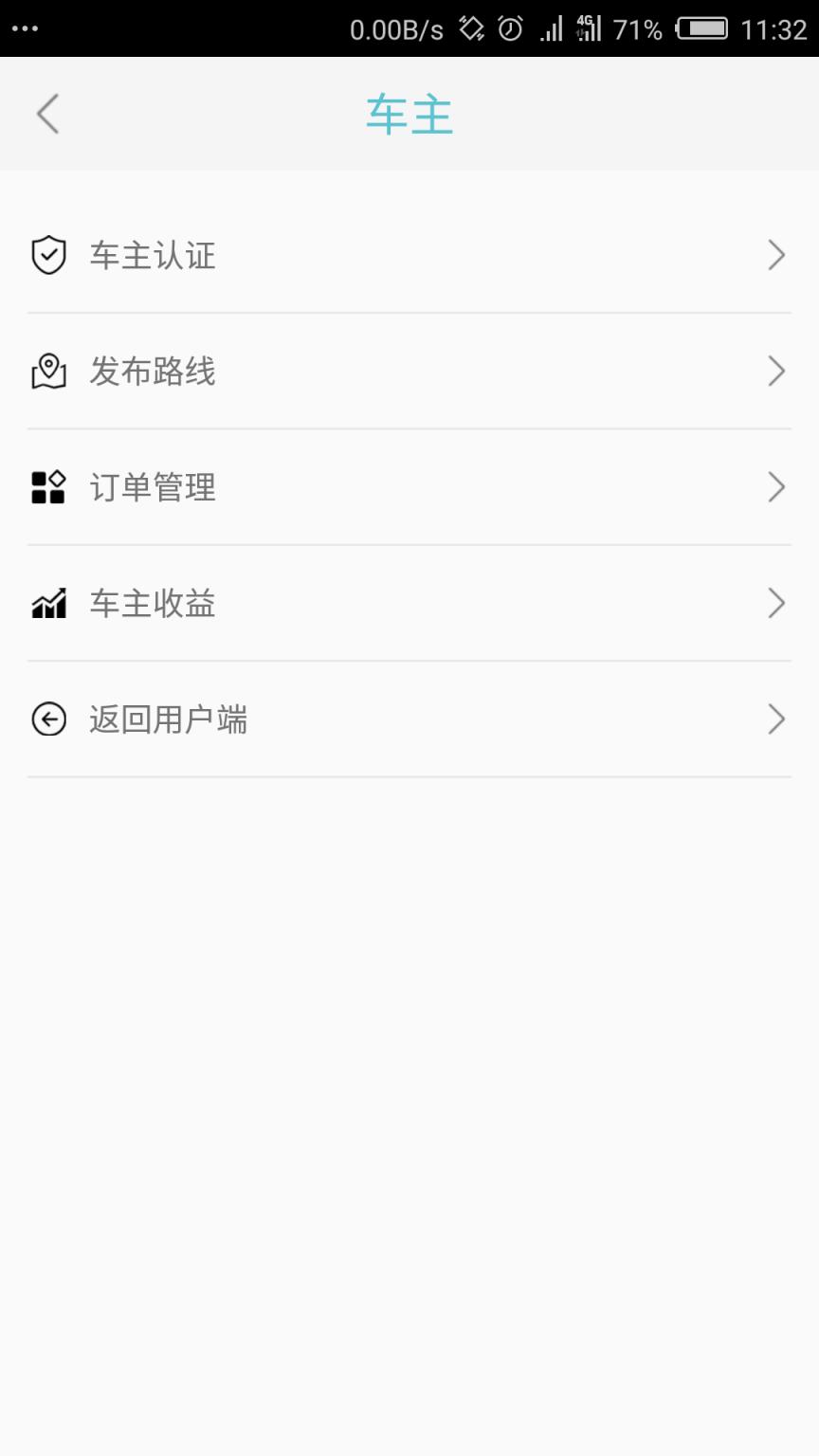Tap the signal strength bars in the status bar
Viewport: 819px width, 1456px height.
point(552,28)
